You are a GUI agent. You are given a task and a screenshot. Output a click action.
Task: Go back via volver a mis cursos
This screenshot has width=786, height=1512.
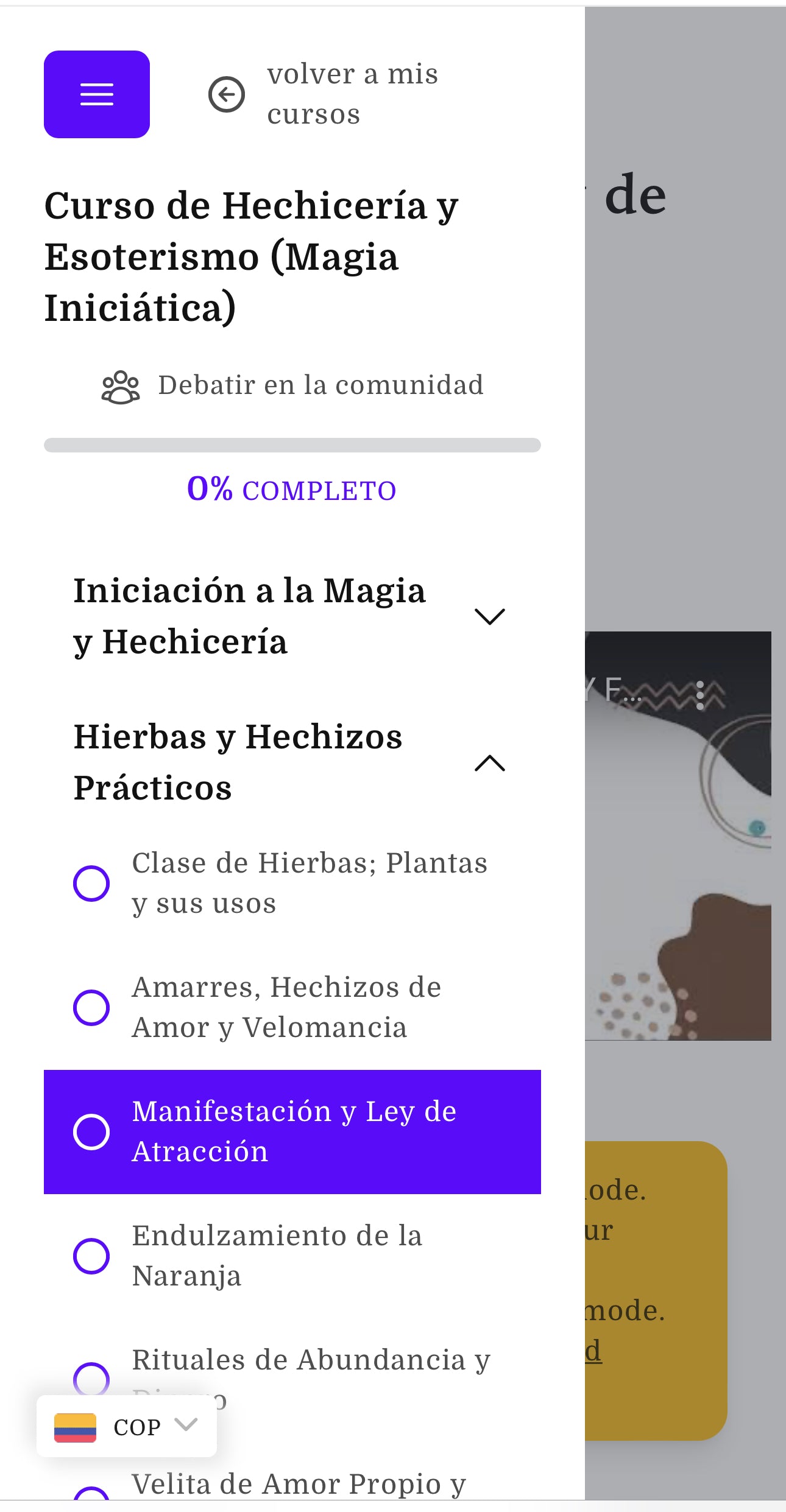tap(323, 94)
